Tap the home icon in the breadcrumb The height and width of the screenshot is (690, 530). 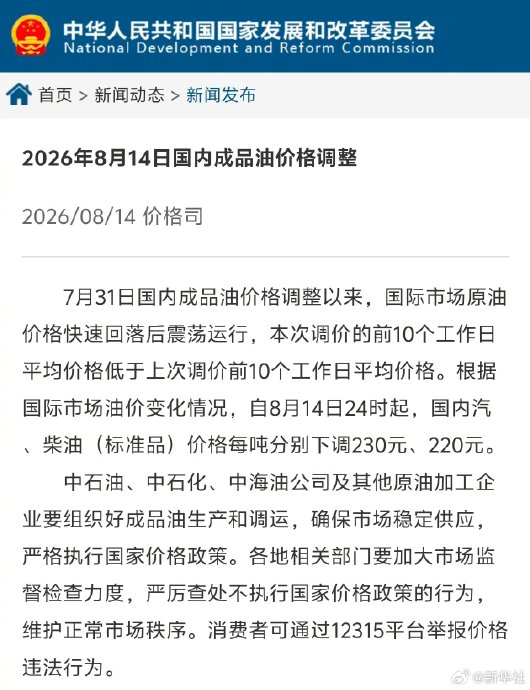click(x=18, y=94)
